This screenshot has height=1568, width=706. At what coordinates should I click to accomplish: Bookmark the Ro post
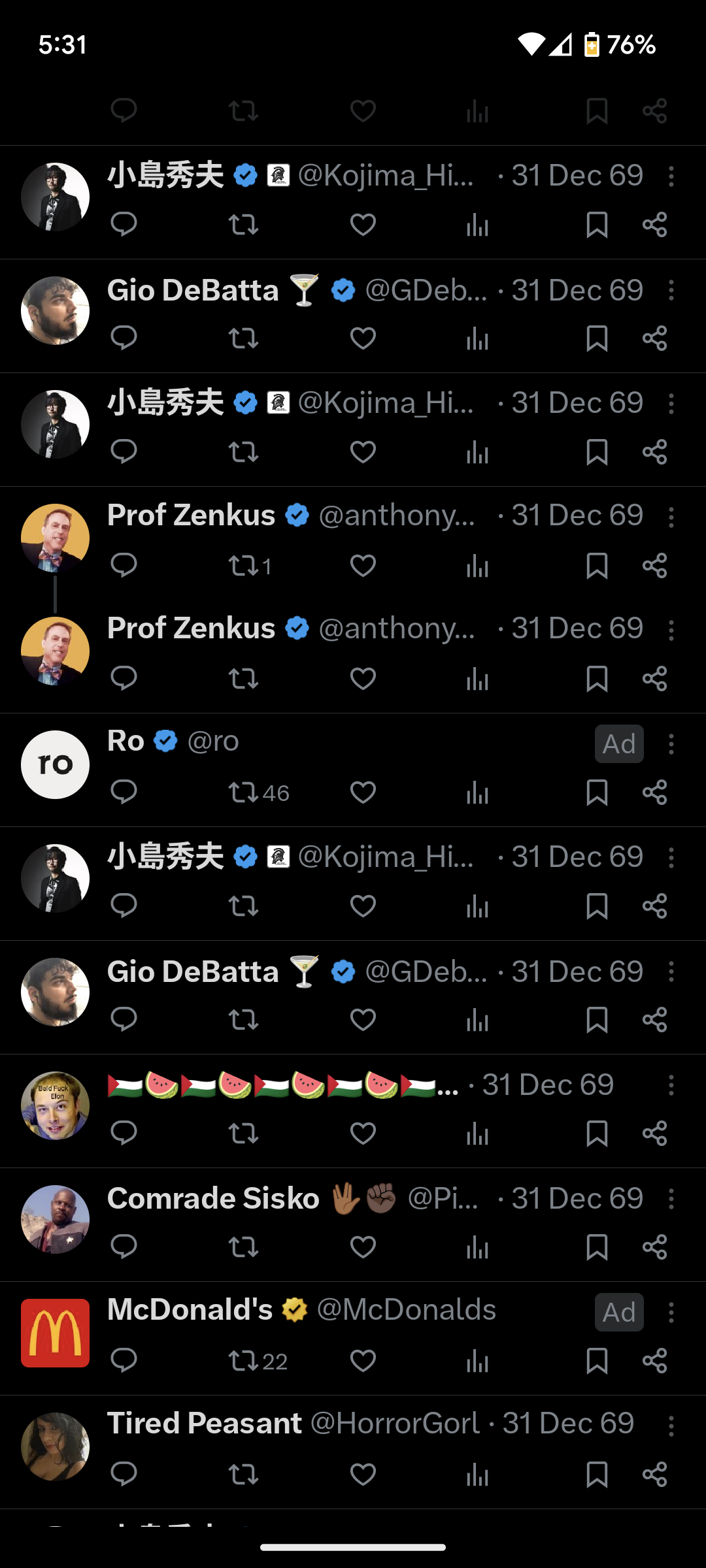597,792
